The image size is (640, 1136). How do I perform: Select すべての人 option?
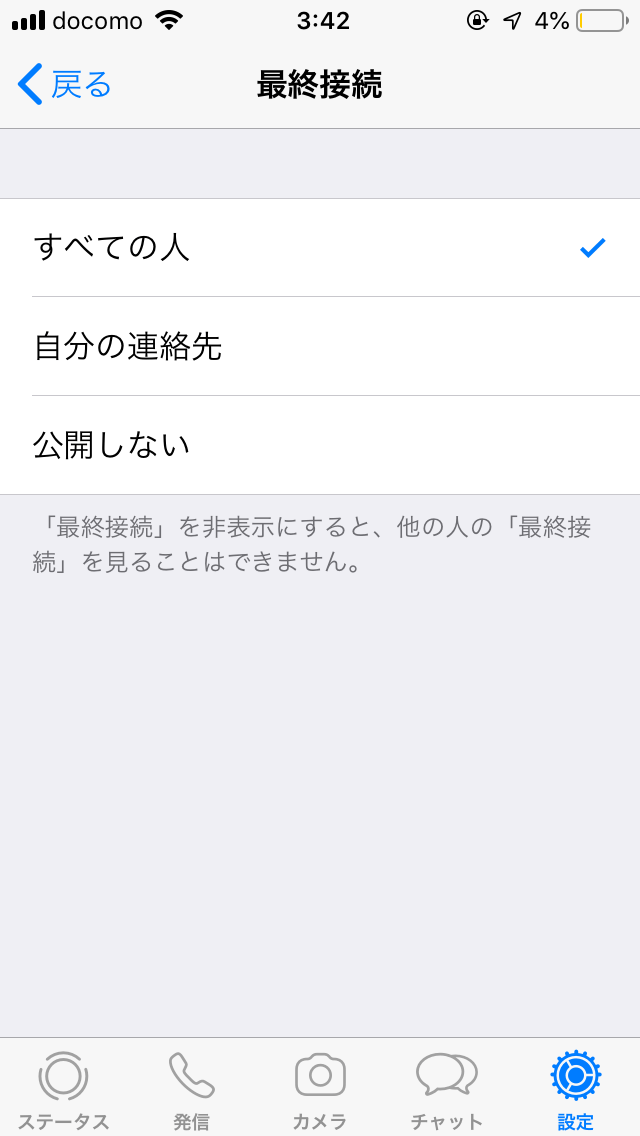pyautogui.click(x=320, y=248)
